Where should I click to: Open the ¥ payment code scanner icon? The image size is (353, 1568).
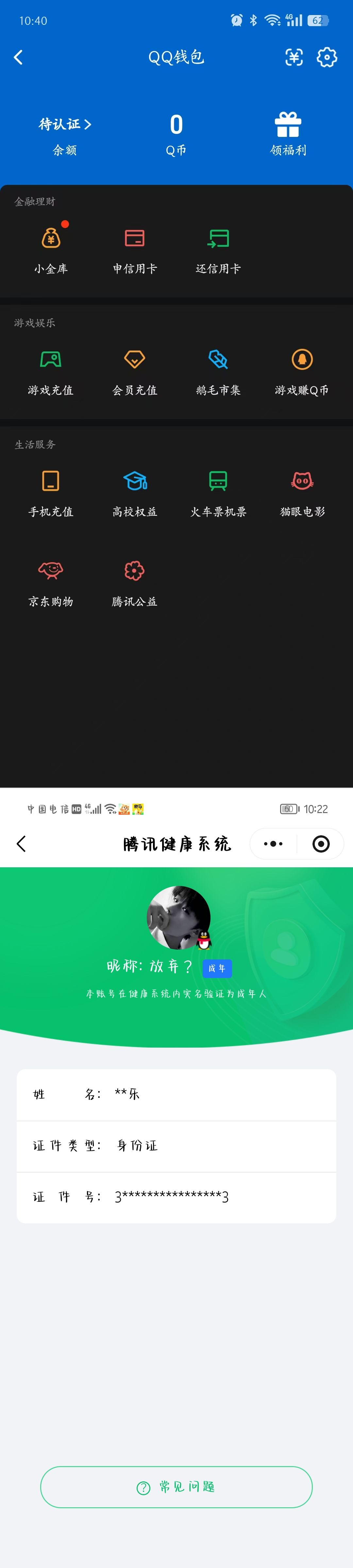coord(294,57)
